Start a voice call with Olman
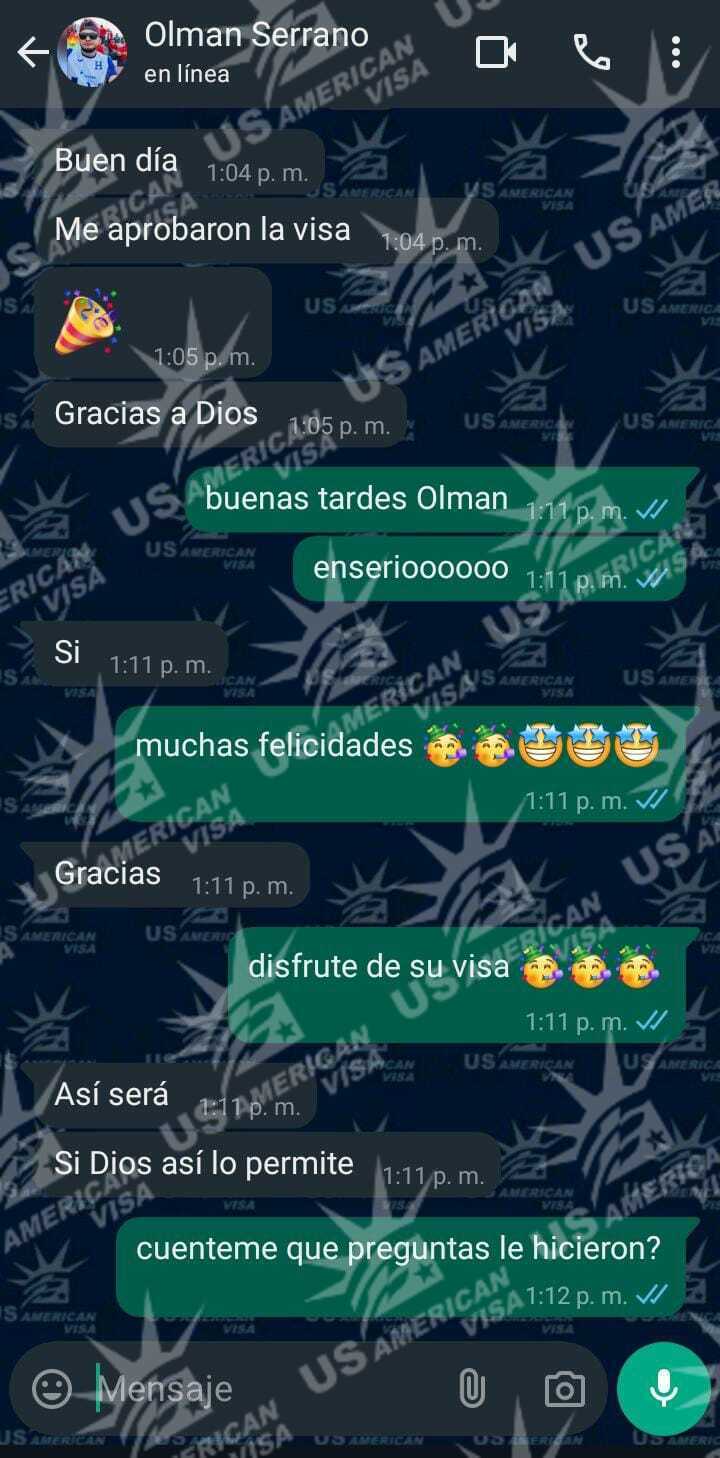 (591, 53)
